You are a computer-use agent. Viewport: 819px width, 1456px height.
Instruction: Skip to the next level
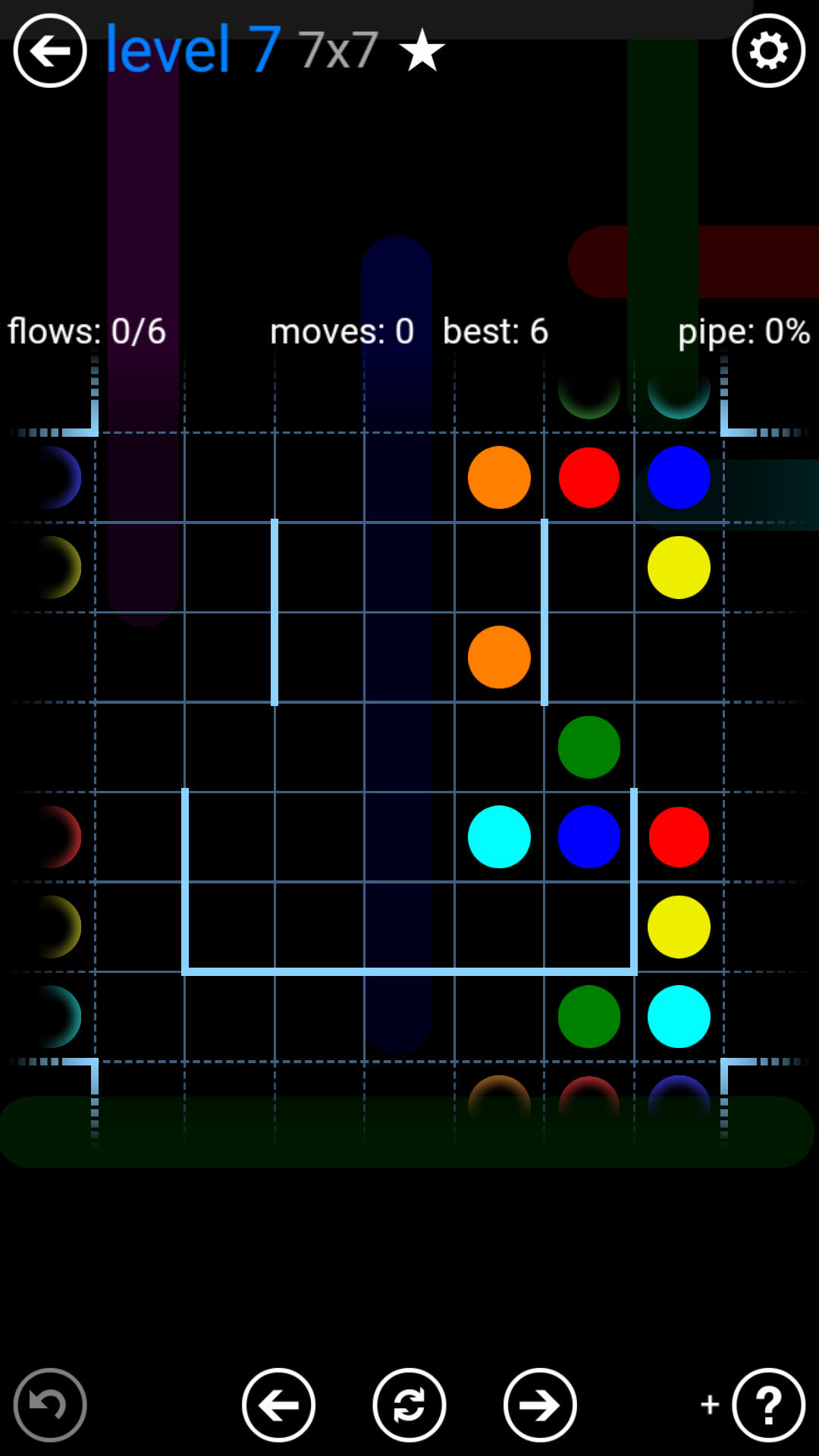click(x=540, y=1404)
